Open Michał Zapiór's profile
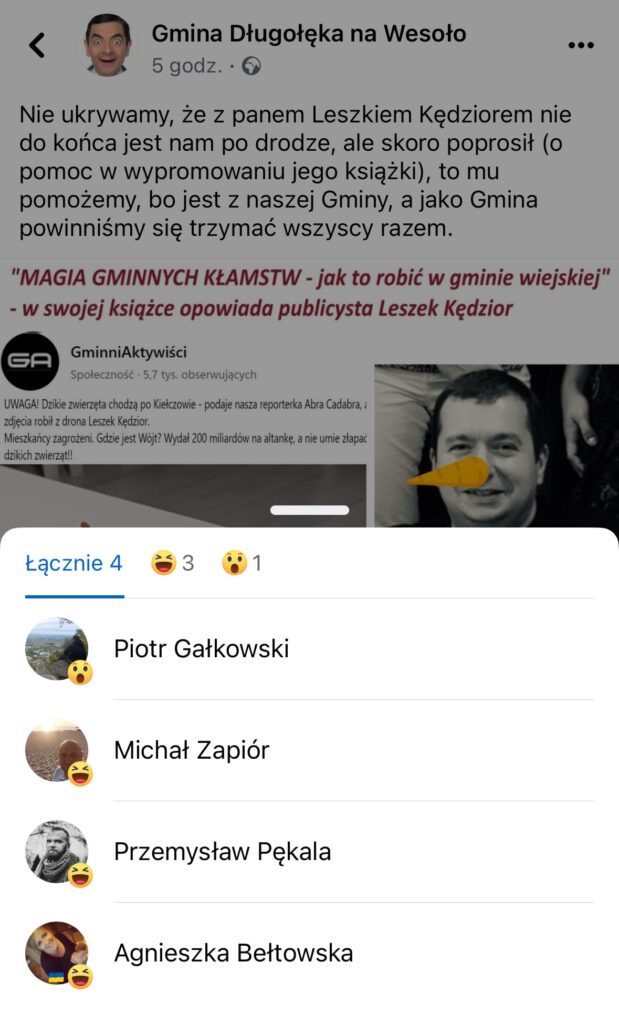This screenshot has height=1024, width=619. point(191,750)
